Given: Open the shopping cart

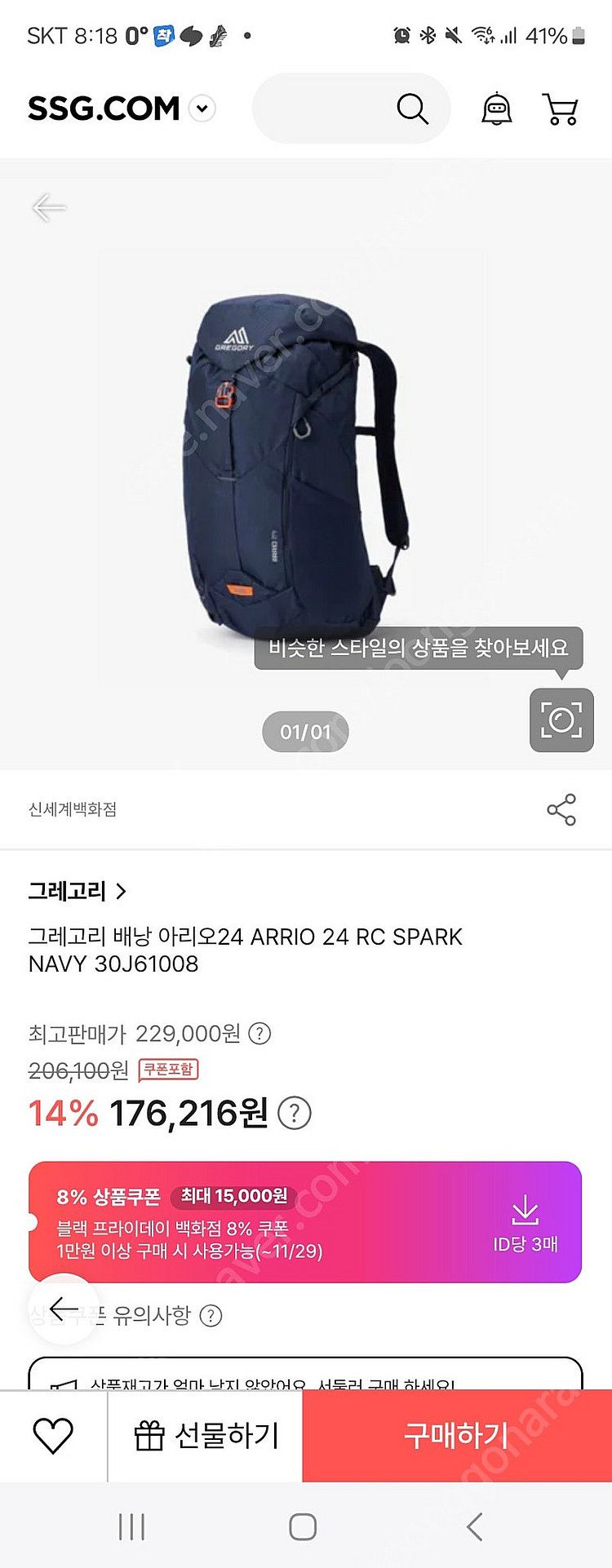Looking at the screenshot, I should coord(560,109).
